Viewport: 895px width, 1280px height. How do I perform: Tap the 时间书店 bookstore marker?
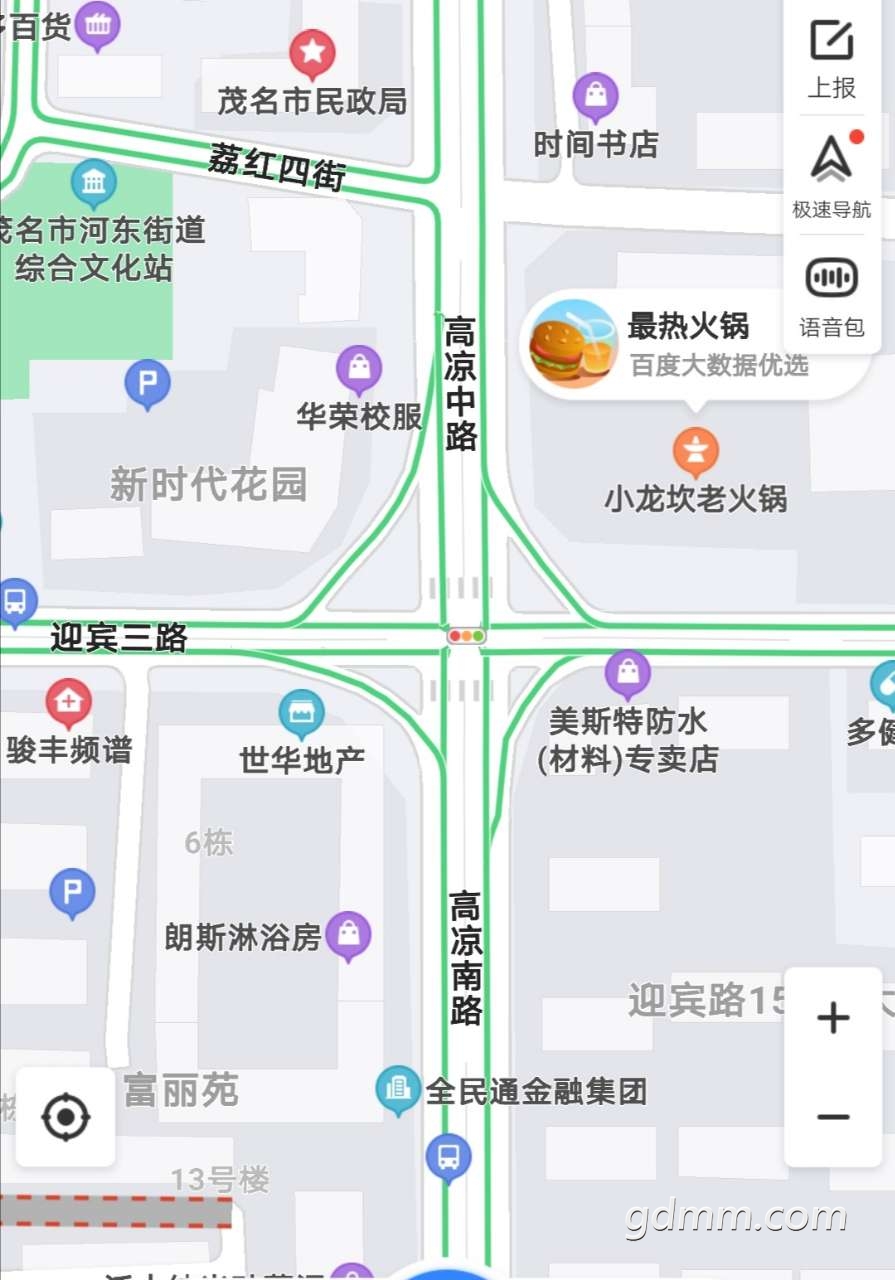(x=595, y=97)
